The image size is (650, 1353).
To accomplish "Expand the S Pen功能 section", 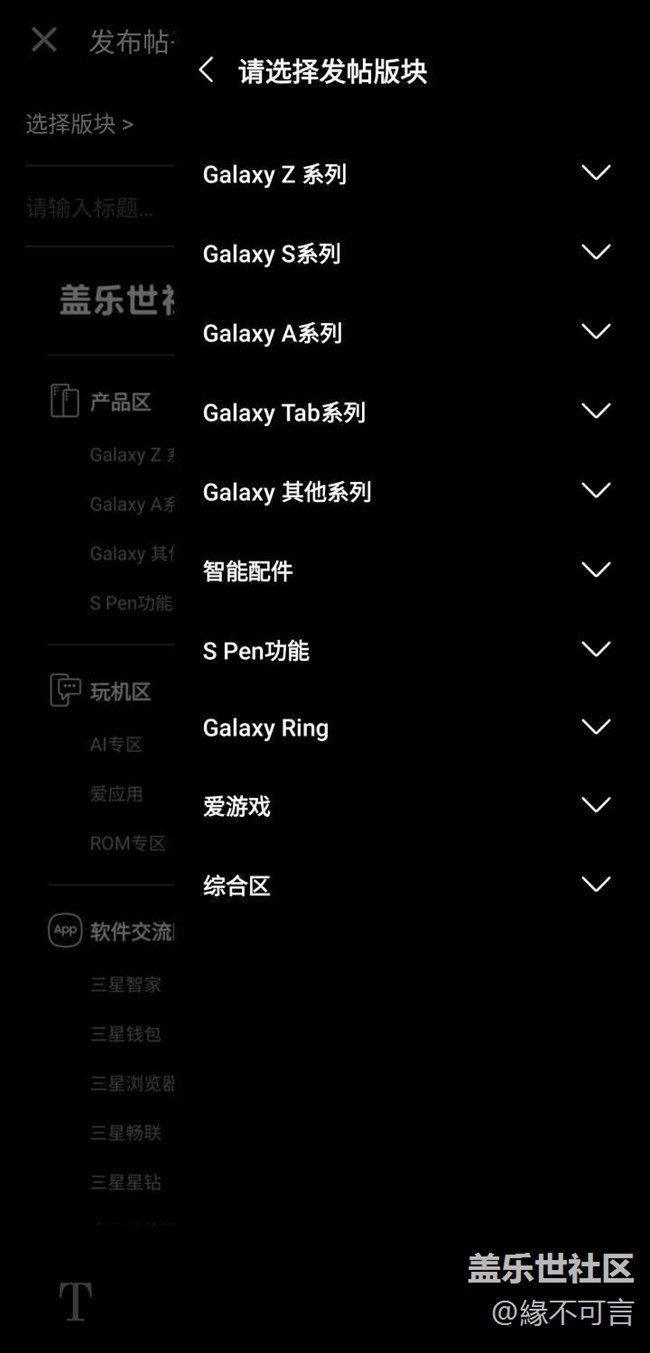I will [596, 649].
